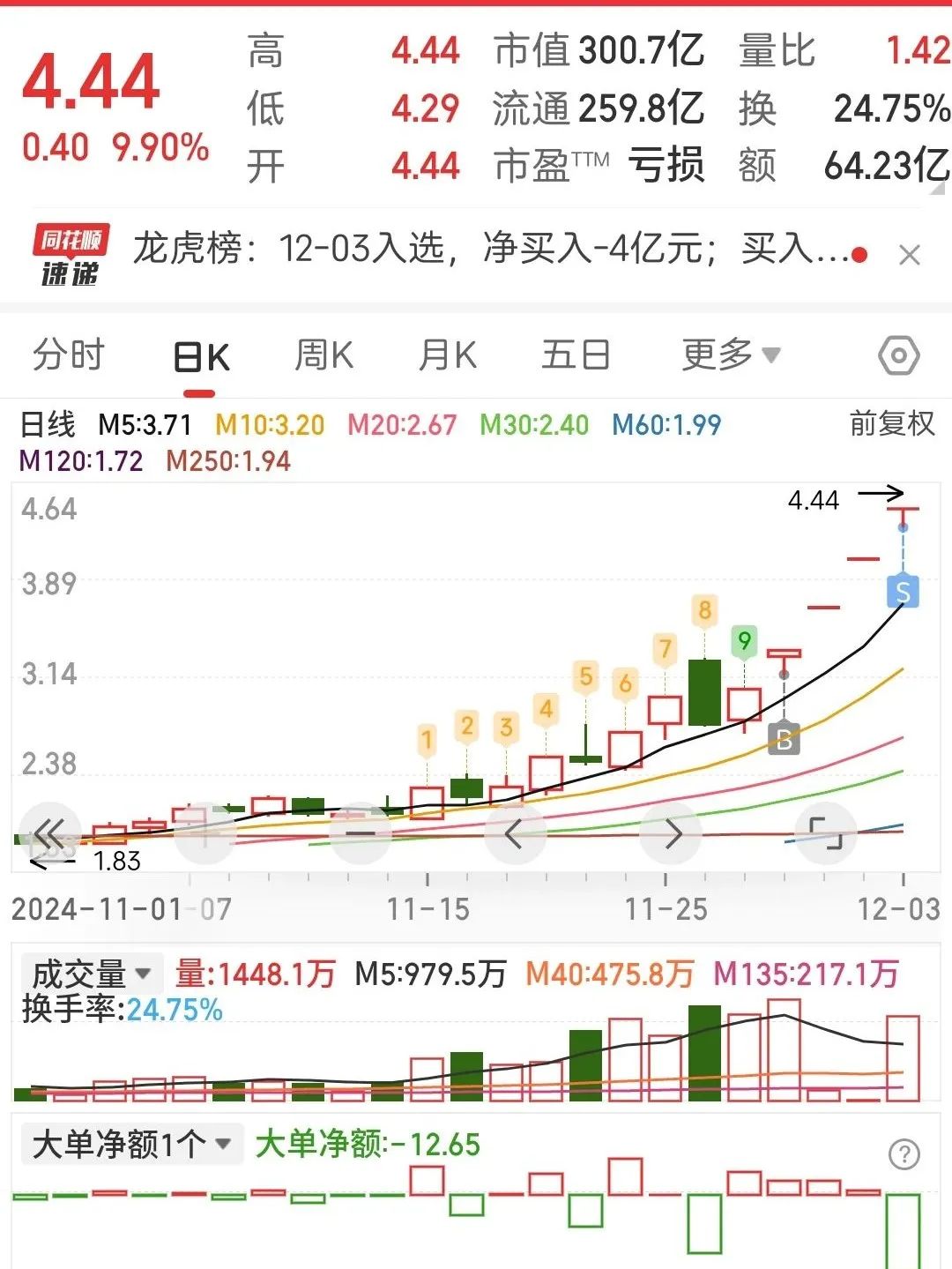The image size is (952, 1269).
Task: Switch to the 分时 tab
Action: tap(67, 355)
